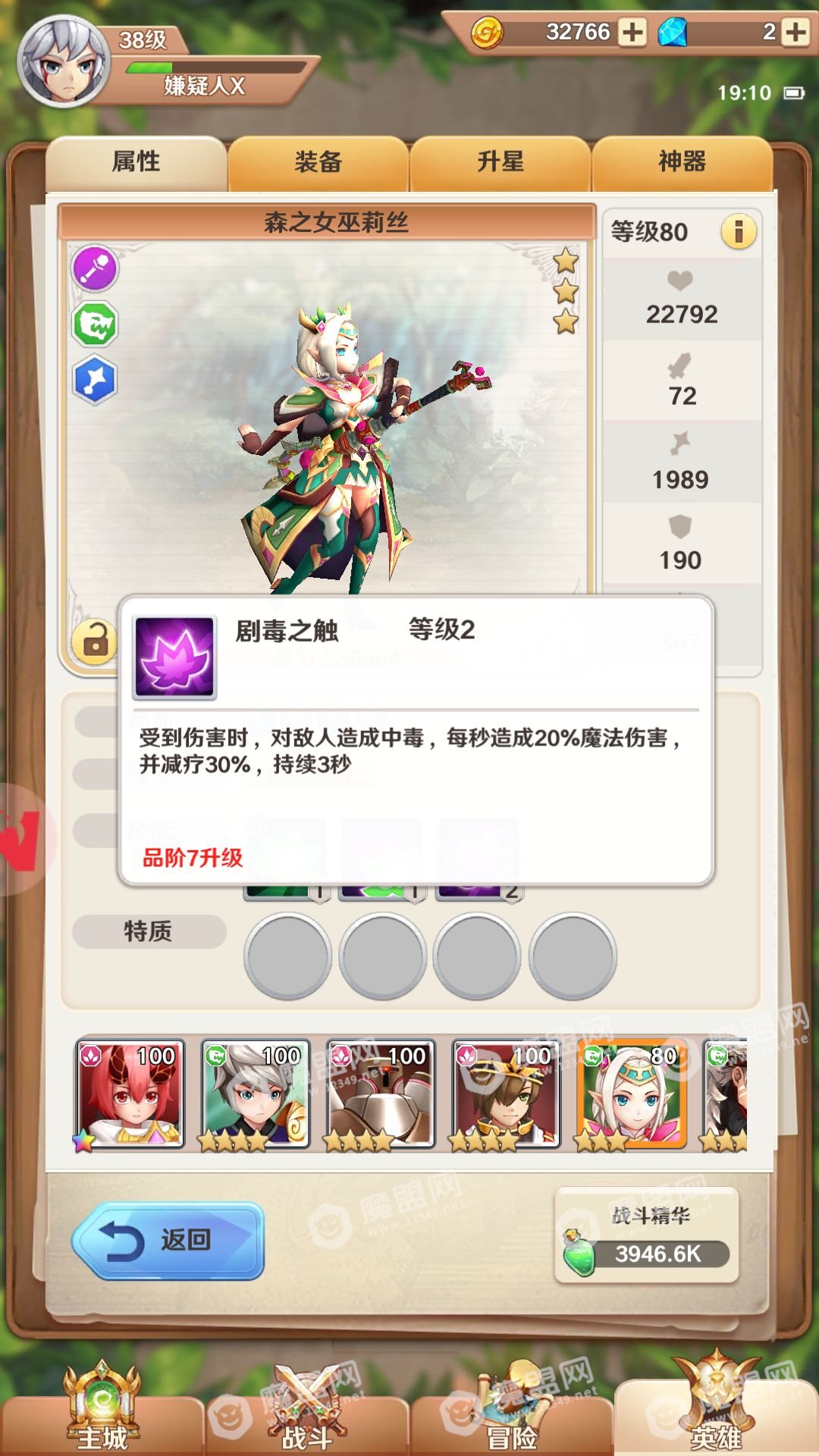Open the 神器 tab
The image size is (819, 1456).
pos(682,162)
